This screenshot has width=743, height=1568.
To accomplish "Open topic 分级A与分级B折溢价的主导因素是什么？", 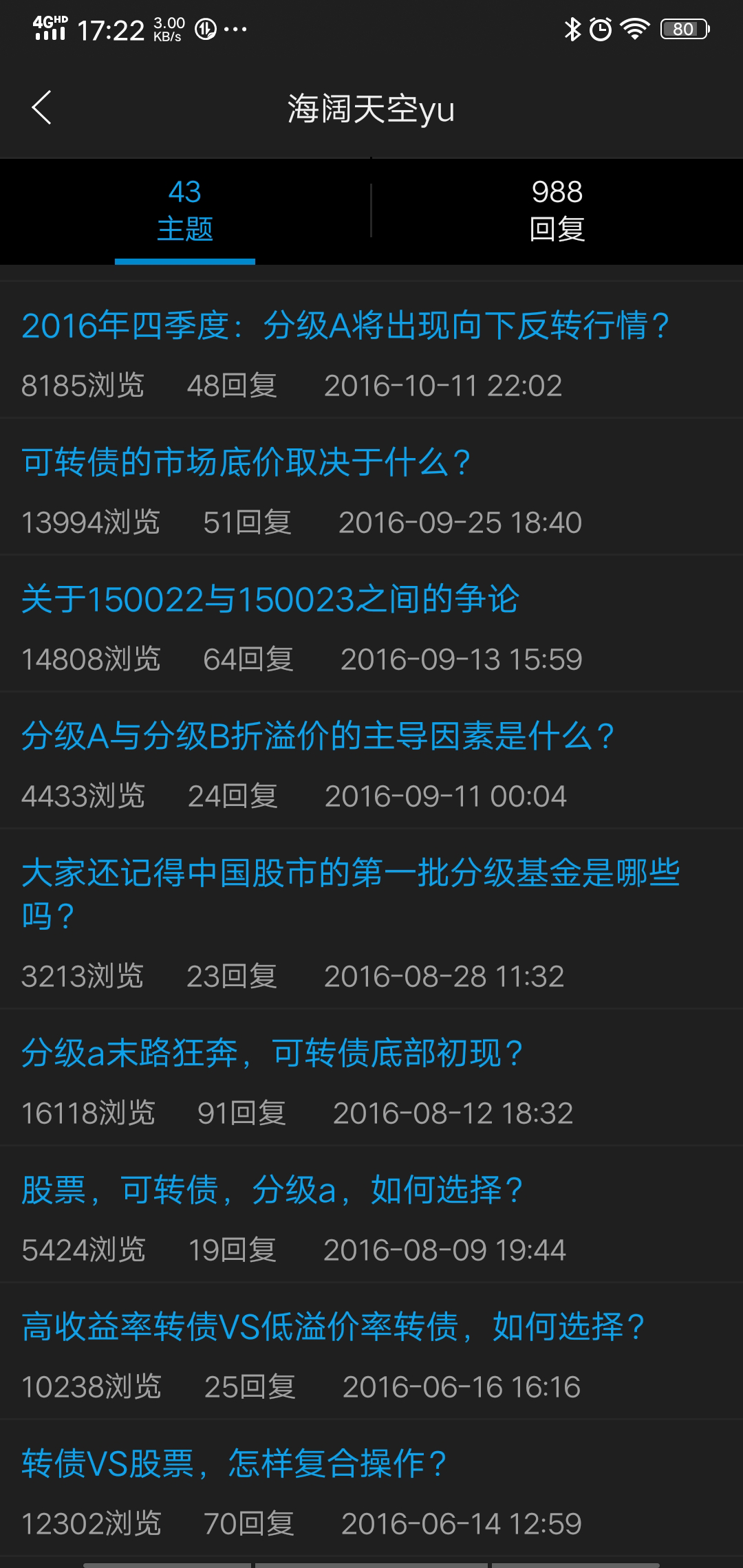I will point(318,737).
